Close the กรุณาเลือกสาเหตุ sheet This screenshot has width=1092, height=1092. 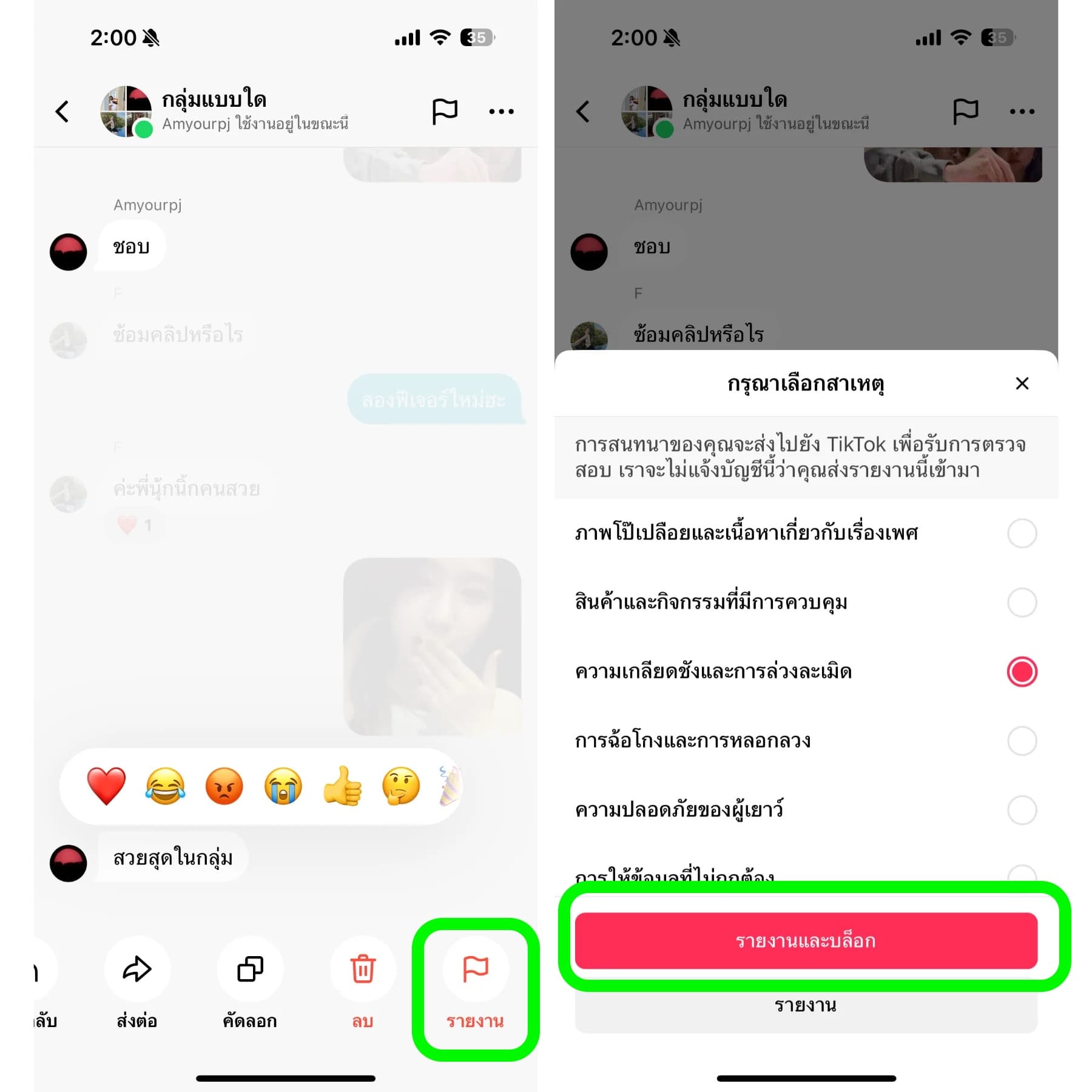click(x=1022, y=383)
